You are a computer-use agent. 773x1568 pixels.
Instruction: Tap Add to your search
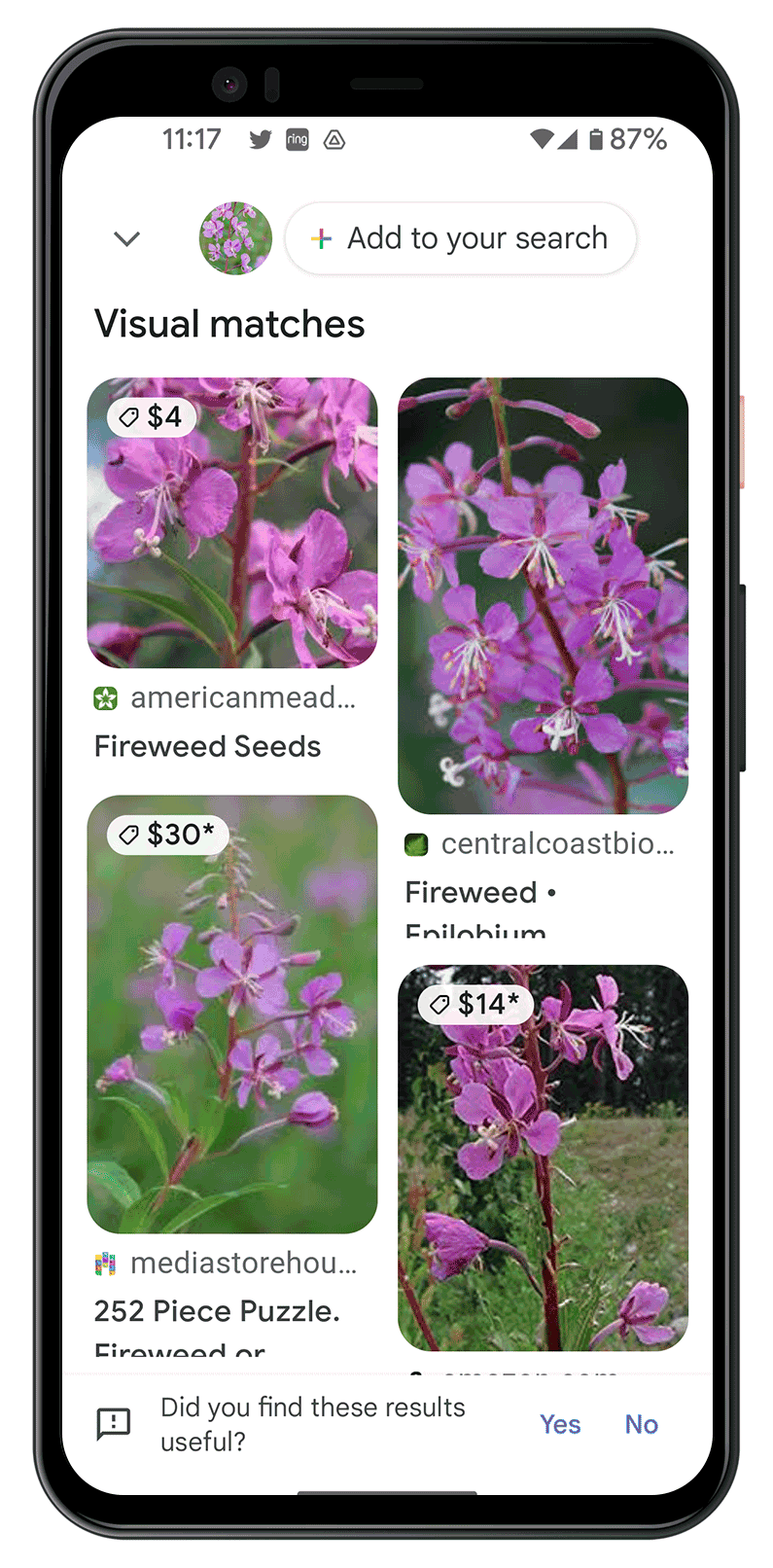(x=460, y=238)
